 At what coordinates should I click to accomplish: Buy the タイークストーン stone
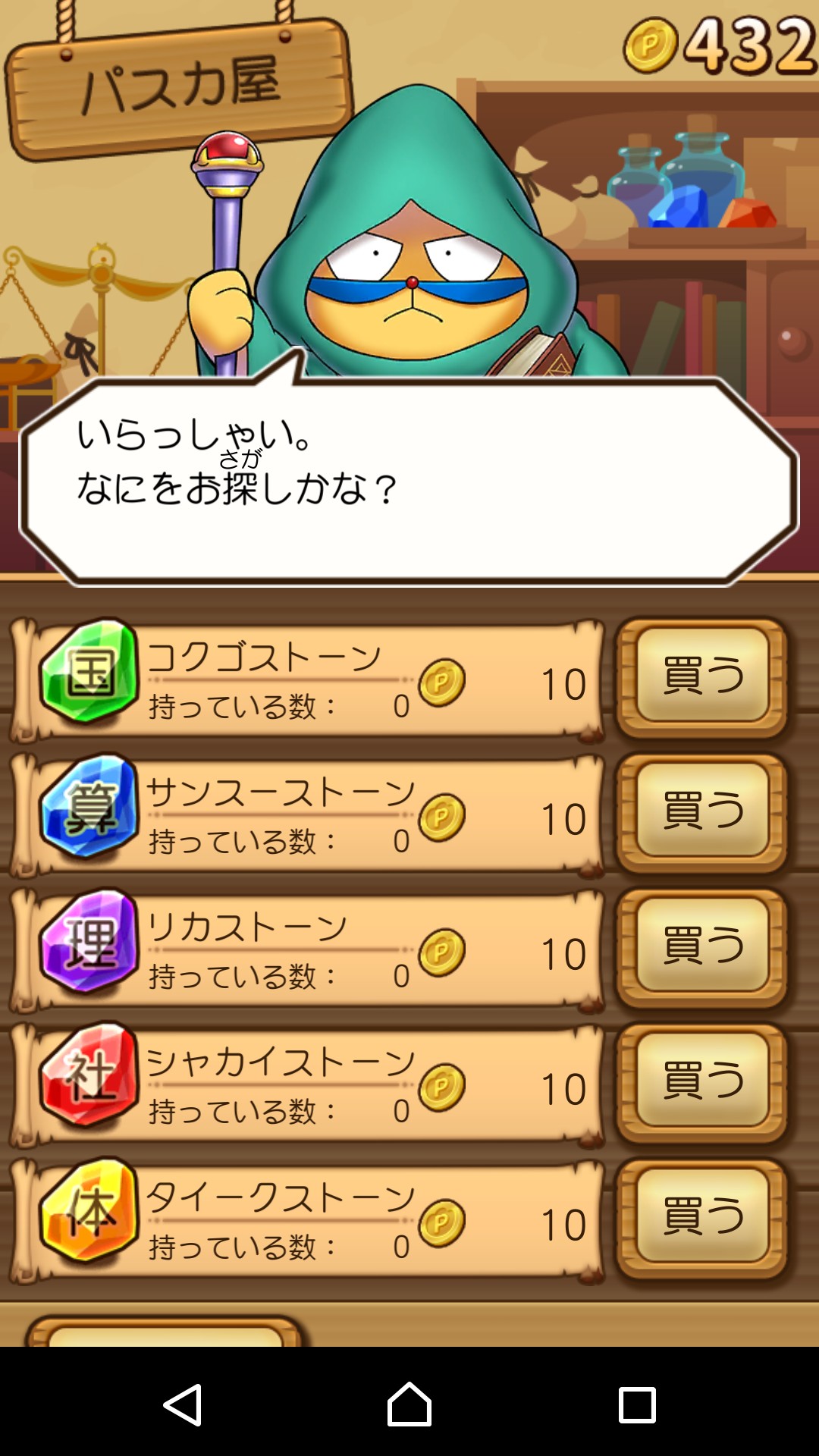[x=702, y=1216]
